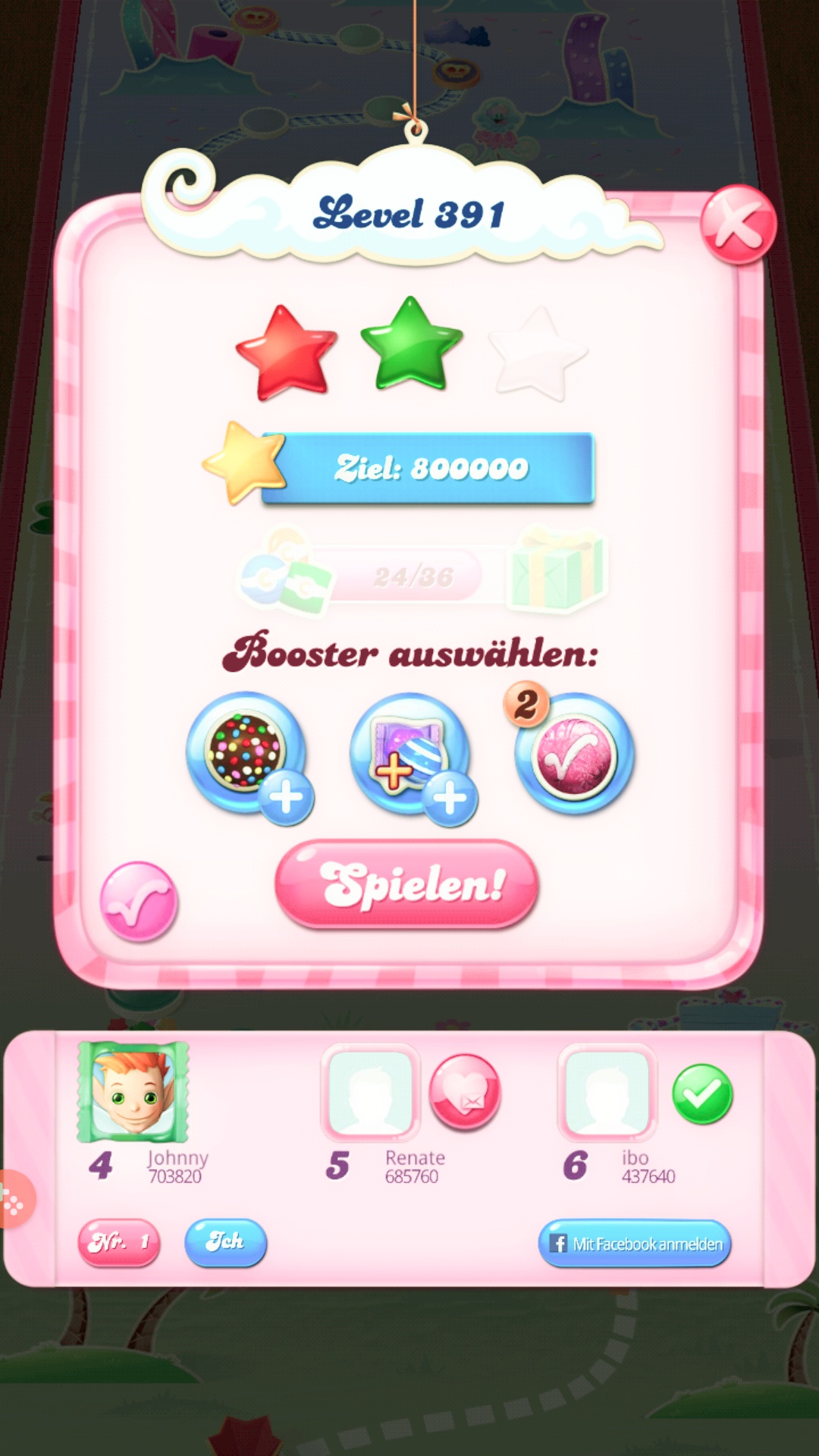Screen dimensions: 819x1456
Task: Tap the green checkmark next to ibo
Action: (x=702, y=1094)
